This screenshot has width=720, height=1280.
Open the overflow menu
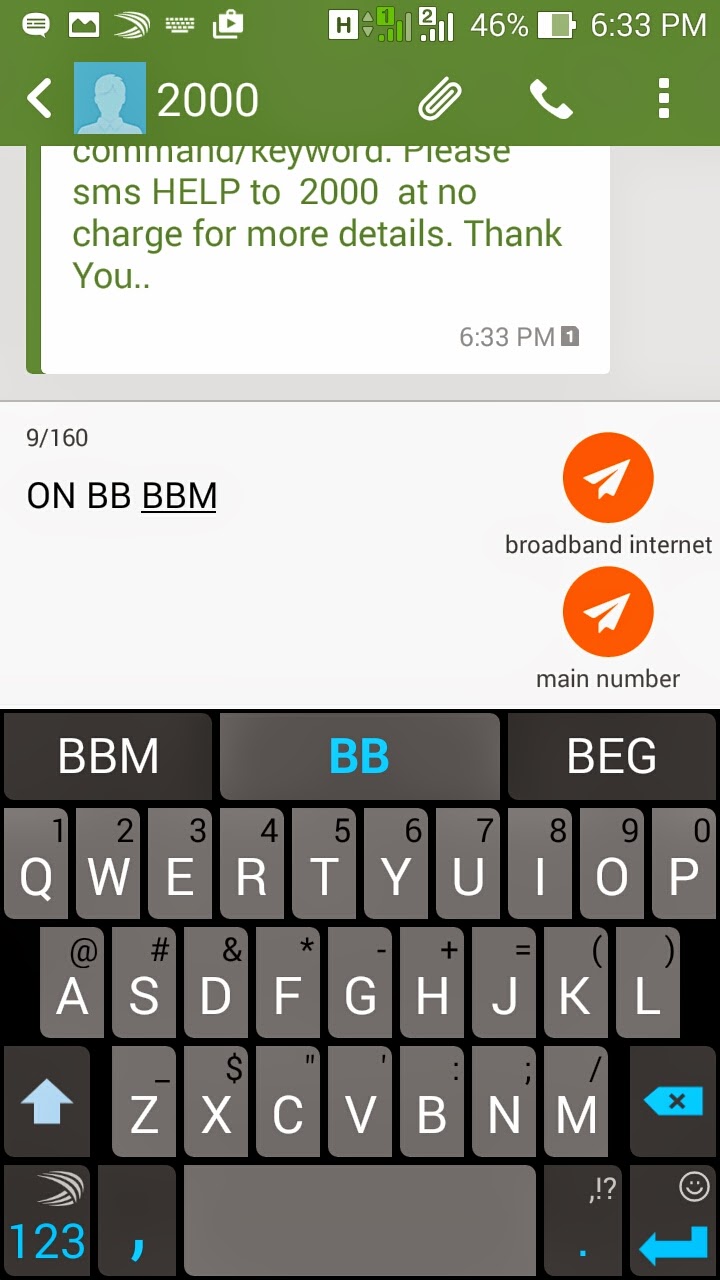pyautogui.click(x=664, y=99)
